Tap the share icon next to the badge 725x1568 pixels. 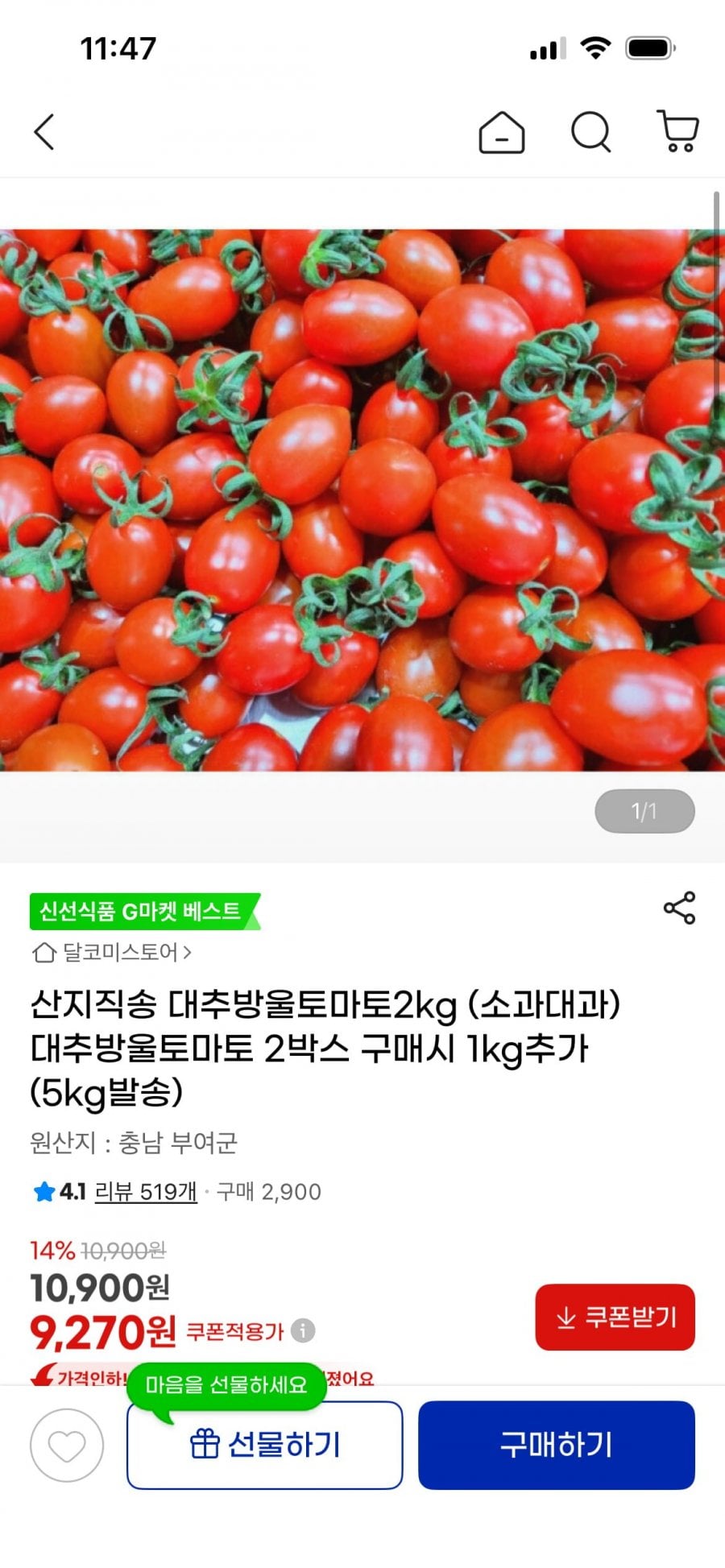coord(679,908)
